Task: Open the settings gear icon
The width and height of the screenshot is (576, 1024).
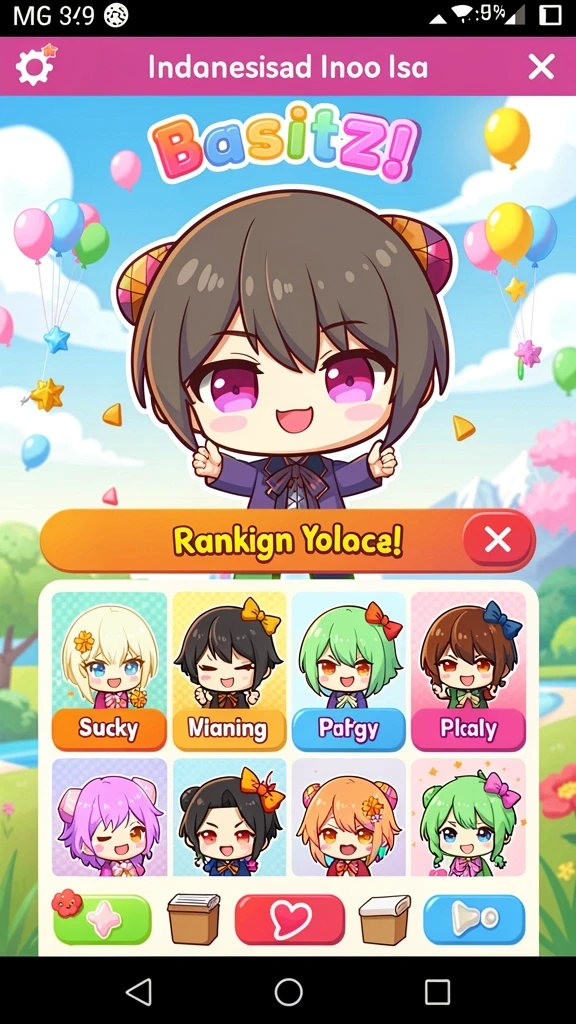Action: coord(35,65)
